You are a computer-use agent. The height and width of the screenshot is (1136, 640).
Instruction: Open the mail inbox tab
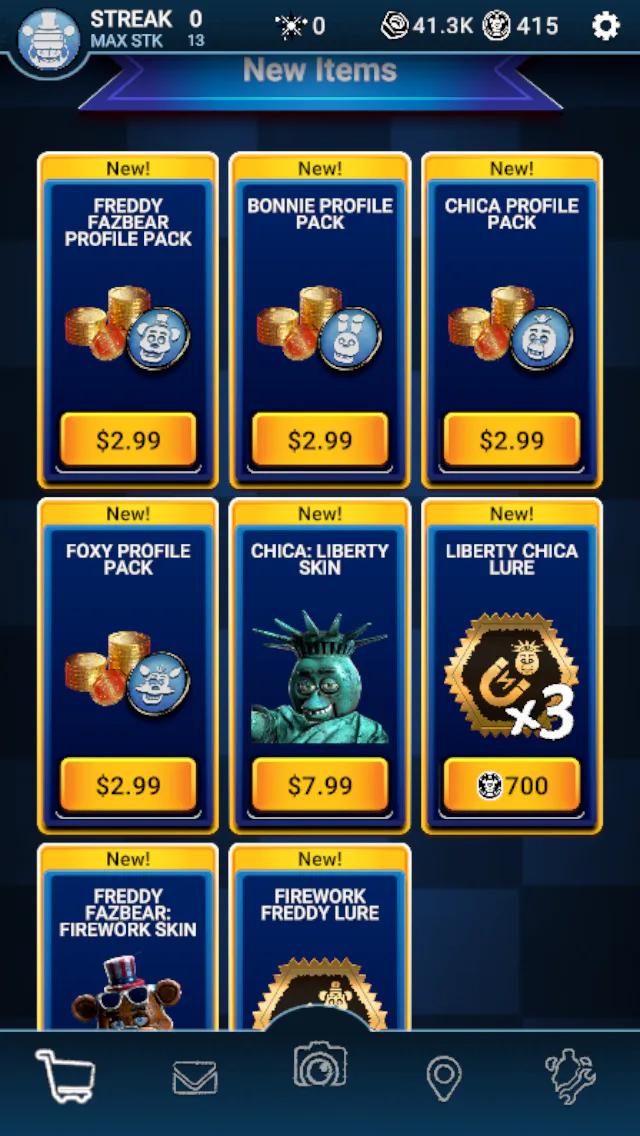click(x=195, y=1077)
